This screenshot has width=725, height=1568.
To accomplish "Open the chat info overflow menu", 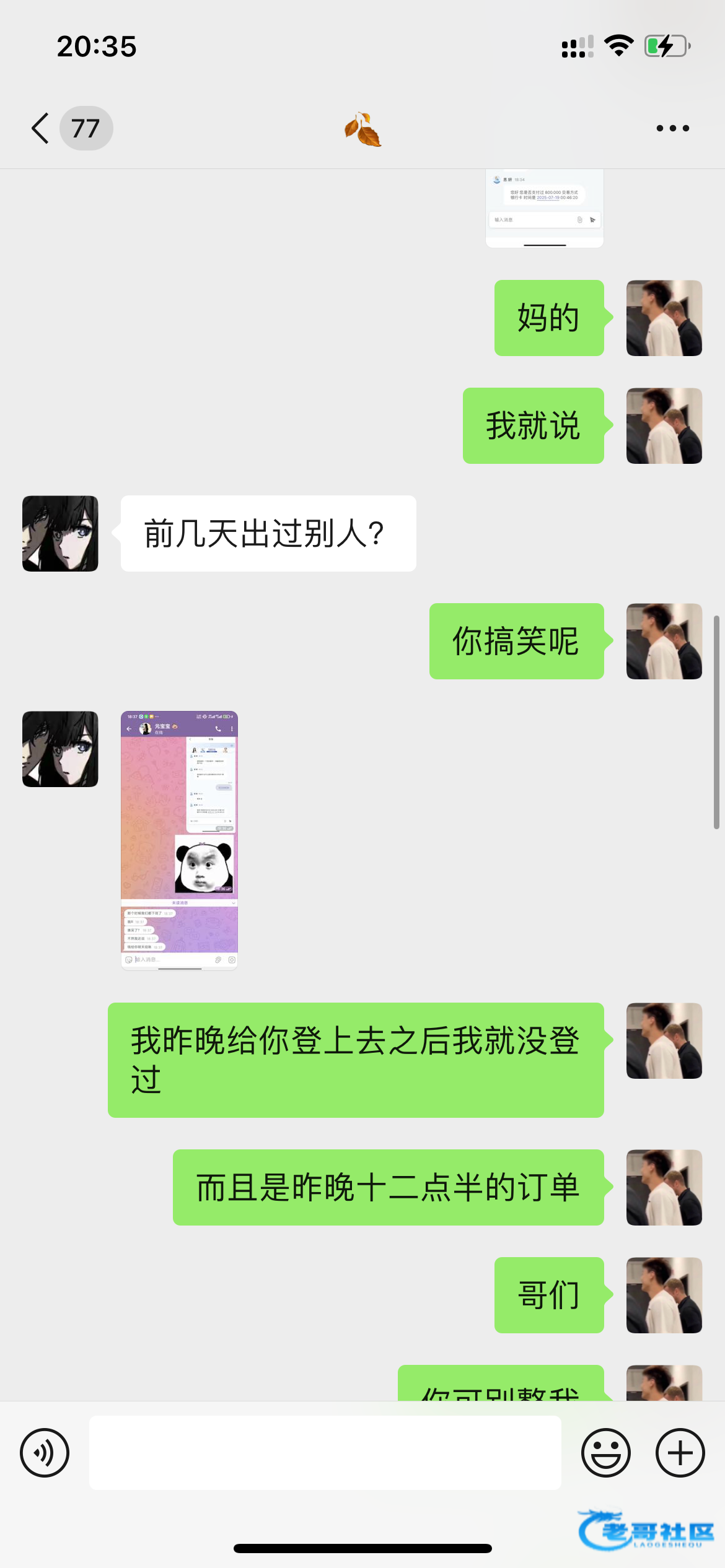I will pyautogui.click(x=672, y=128).
